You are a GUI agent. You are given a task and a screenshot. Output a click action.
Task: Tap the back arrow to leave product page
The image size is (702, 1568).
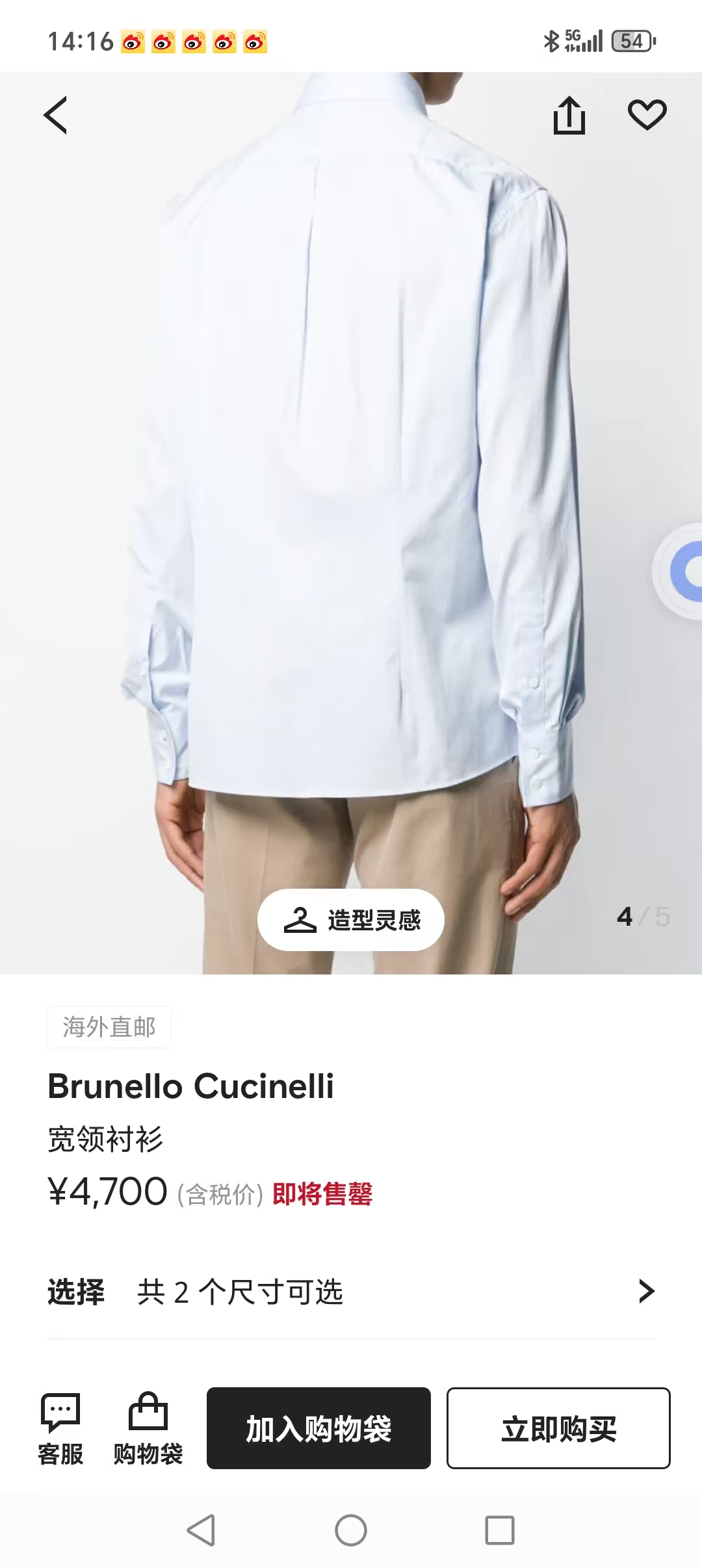(57, 116)
